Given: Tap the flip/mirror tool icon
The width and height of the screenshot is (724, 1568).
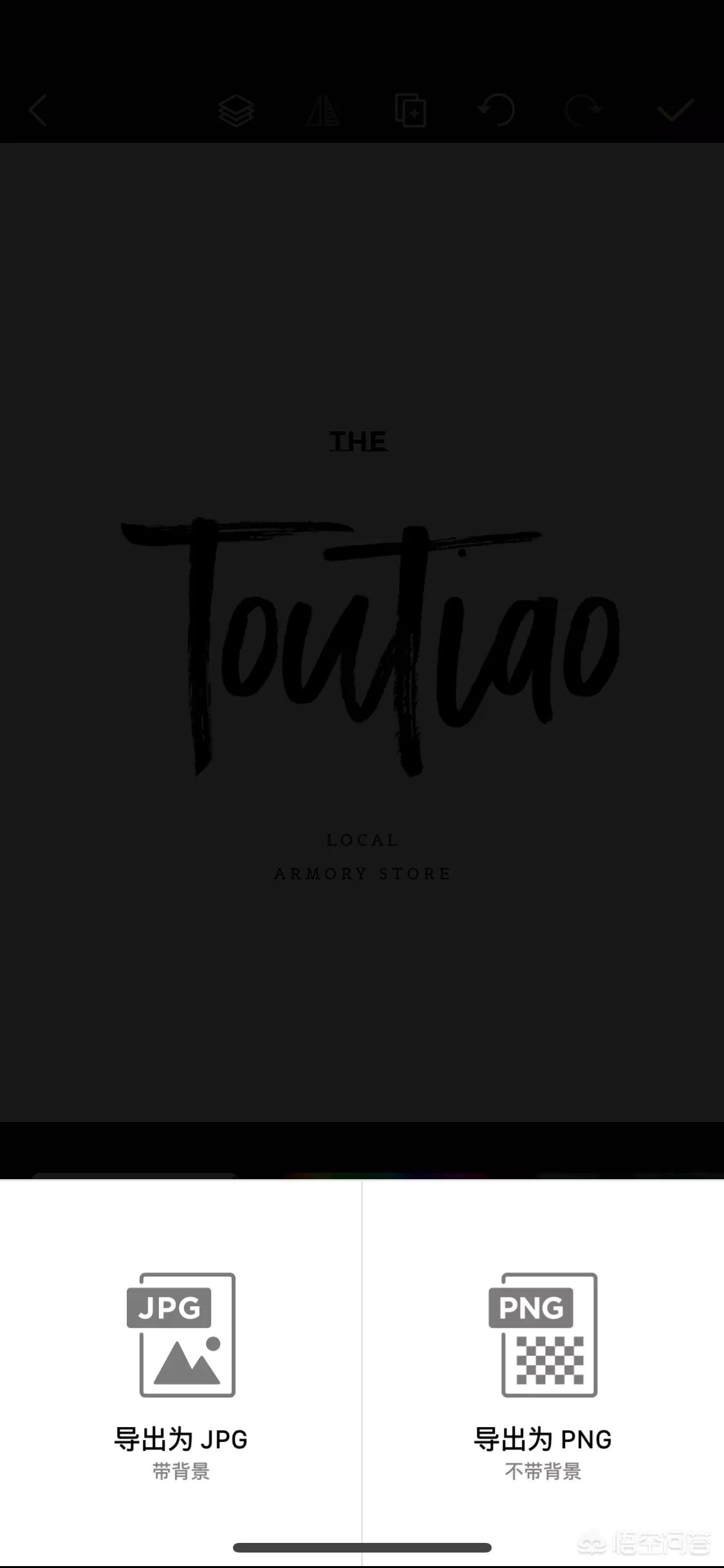Looking at the screenshot, I should click(323, 111).
